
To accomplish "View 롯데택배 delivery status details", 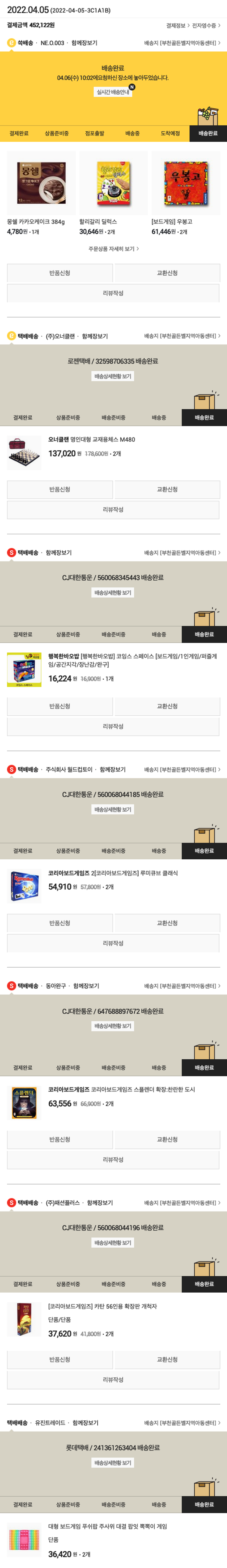I will tap(113, 1462).
